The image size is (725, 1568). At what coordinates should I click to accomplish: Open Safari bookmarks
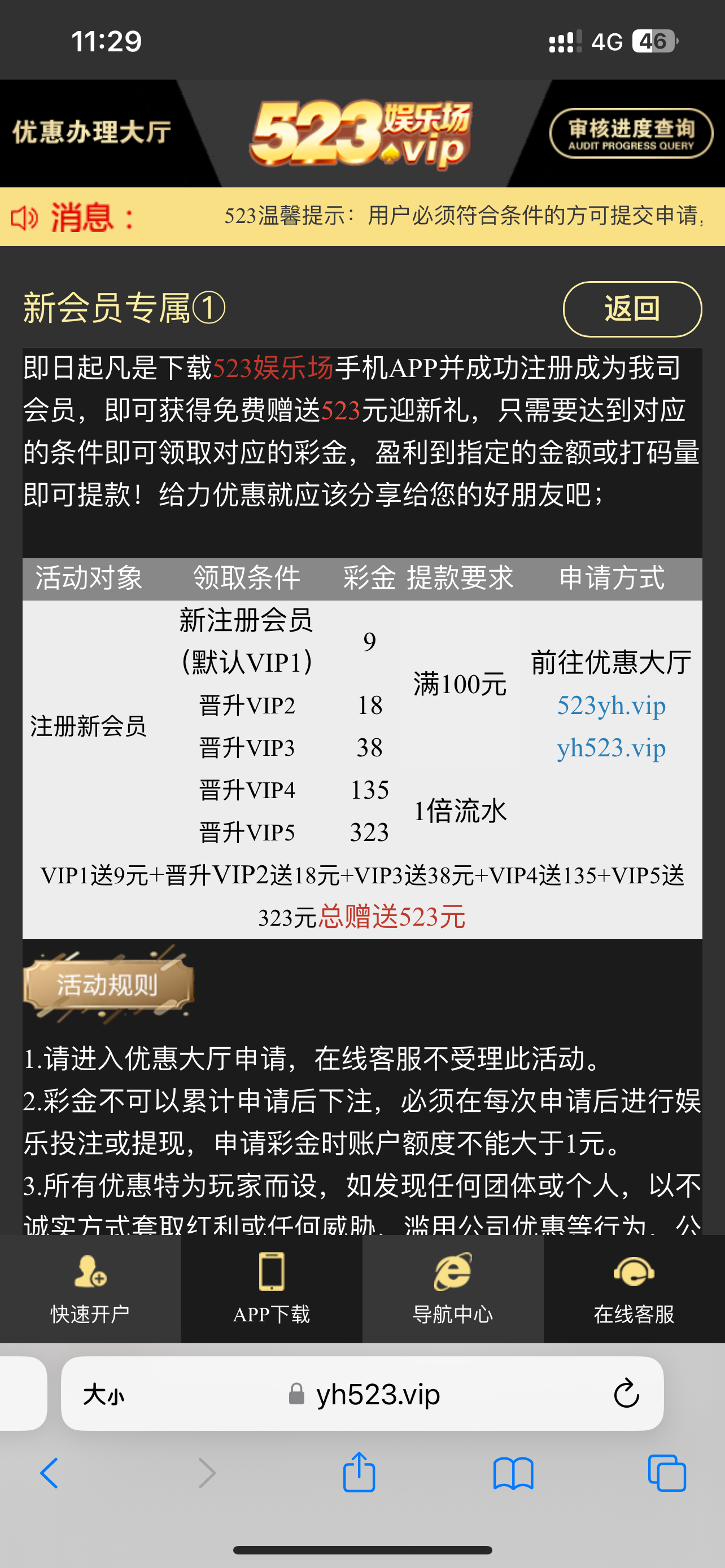click(x=513, y=1474)
